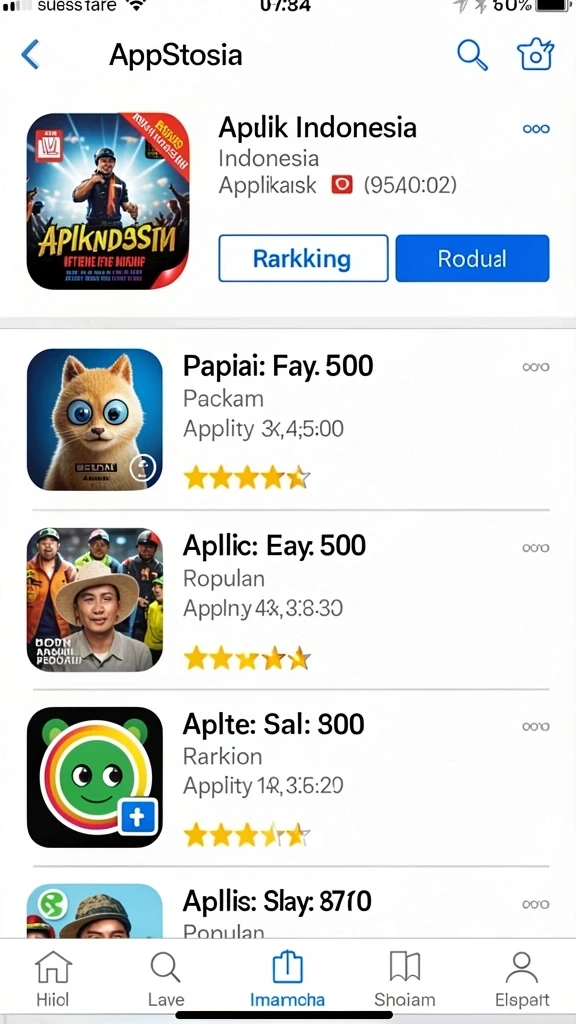
Task: Select the Imamcha tab
Action: coord(287,979)
